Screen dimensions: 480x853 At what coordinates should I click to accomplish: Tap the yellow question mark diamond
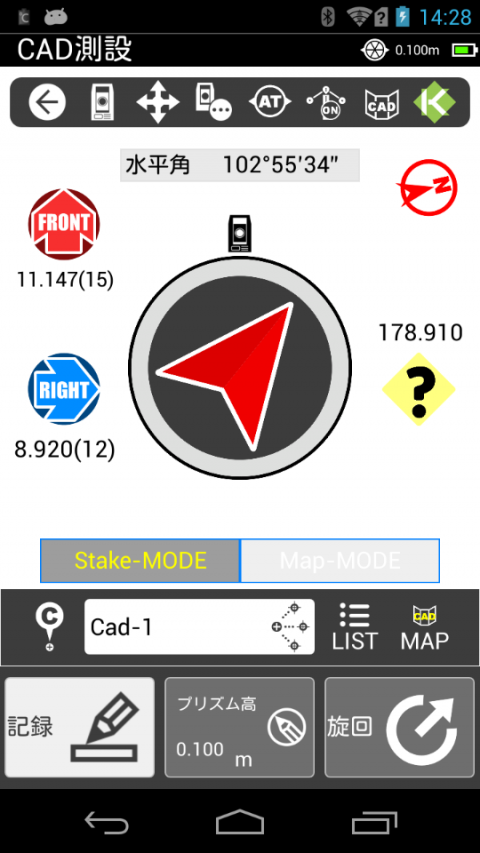[x=419, y=390]
